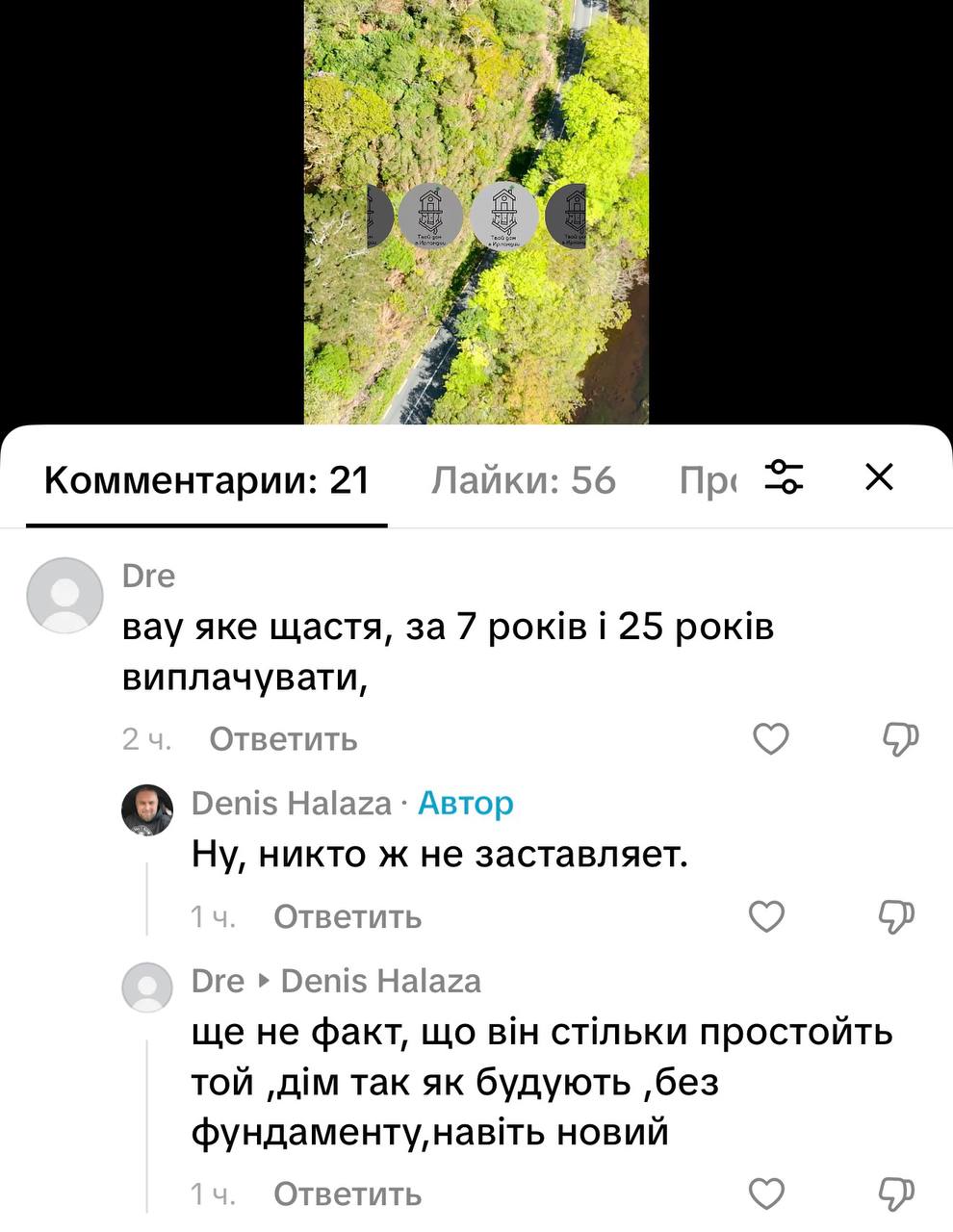Open Dre's profile from top comment avatar

click(x=64, y=595)
